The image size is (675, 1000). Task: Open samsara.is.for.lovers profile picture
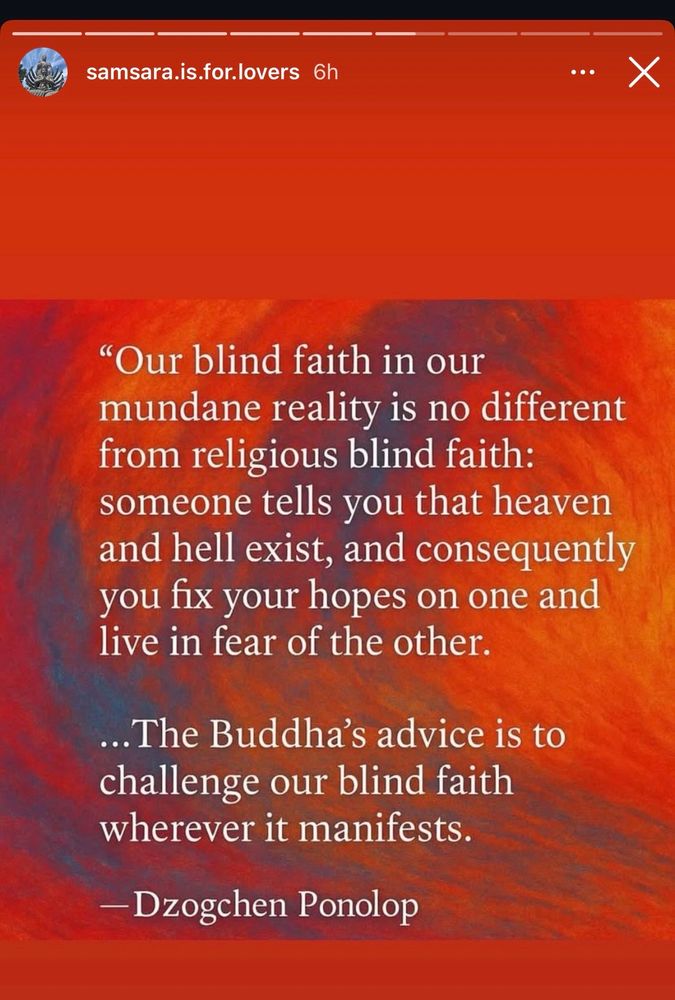(43, 72)
